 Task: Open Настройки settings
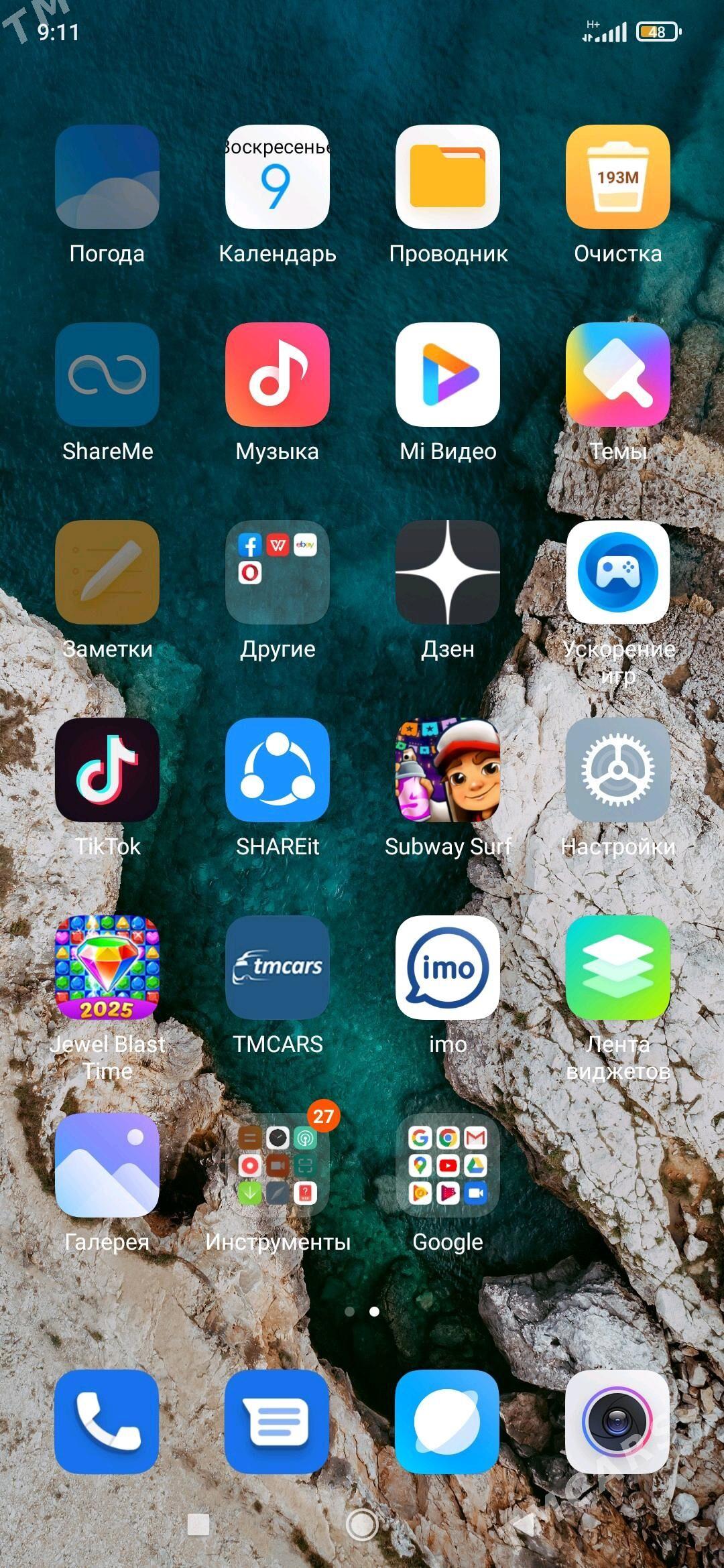click(x=618, y=770)
